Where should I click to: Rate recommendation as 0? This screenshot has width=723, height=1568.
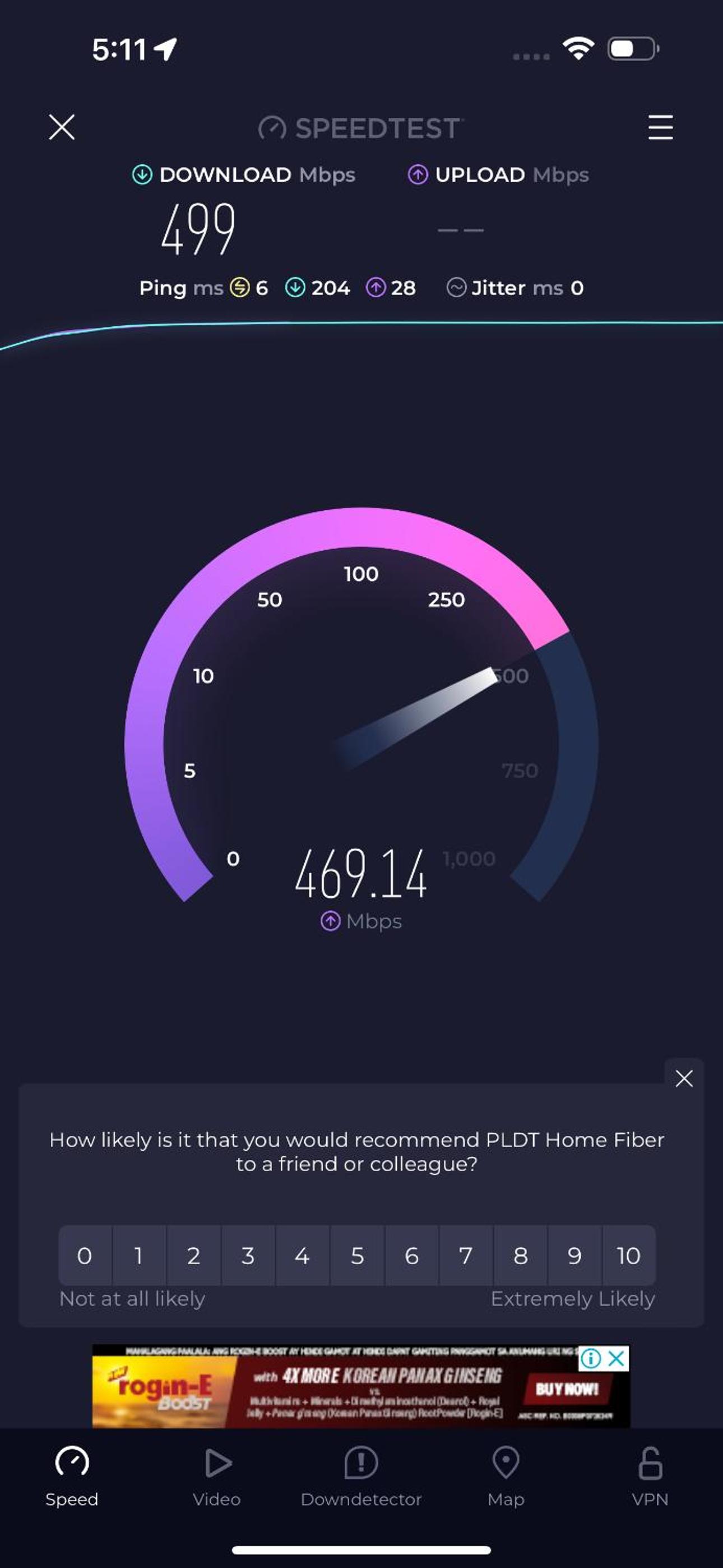tap(85, 1255)
